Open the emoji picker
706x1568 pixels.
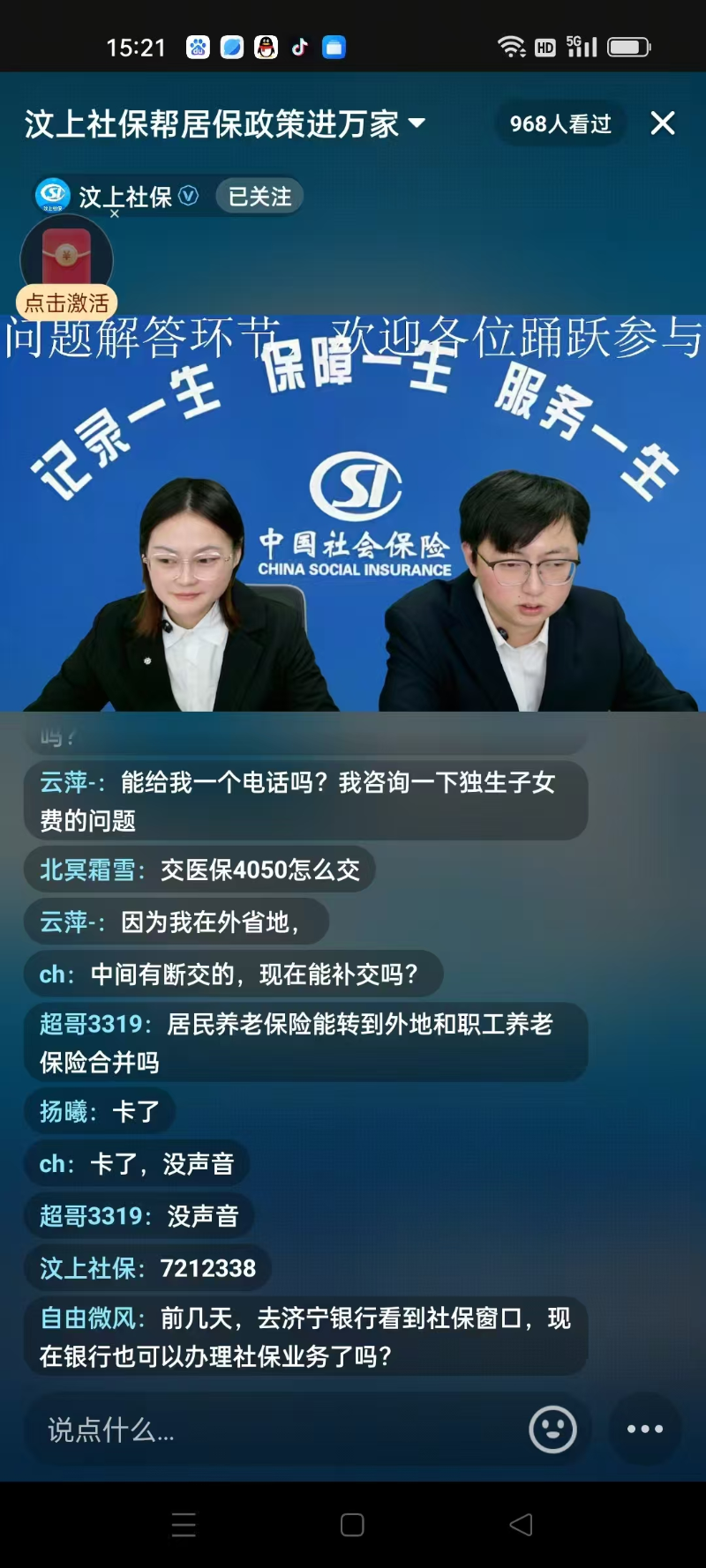pyautogui.click(x=552, y=1429)
